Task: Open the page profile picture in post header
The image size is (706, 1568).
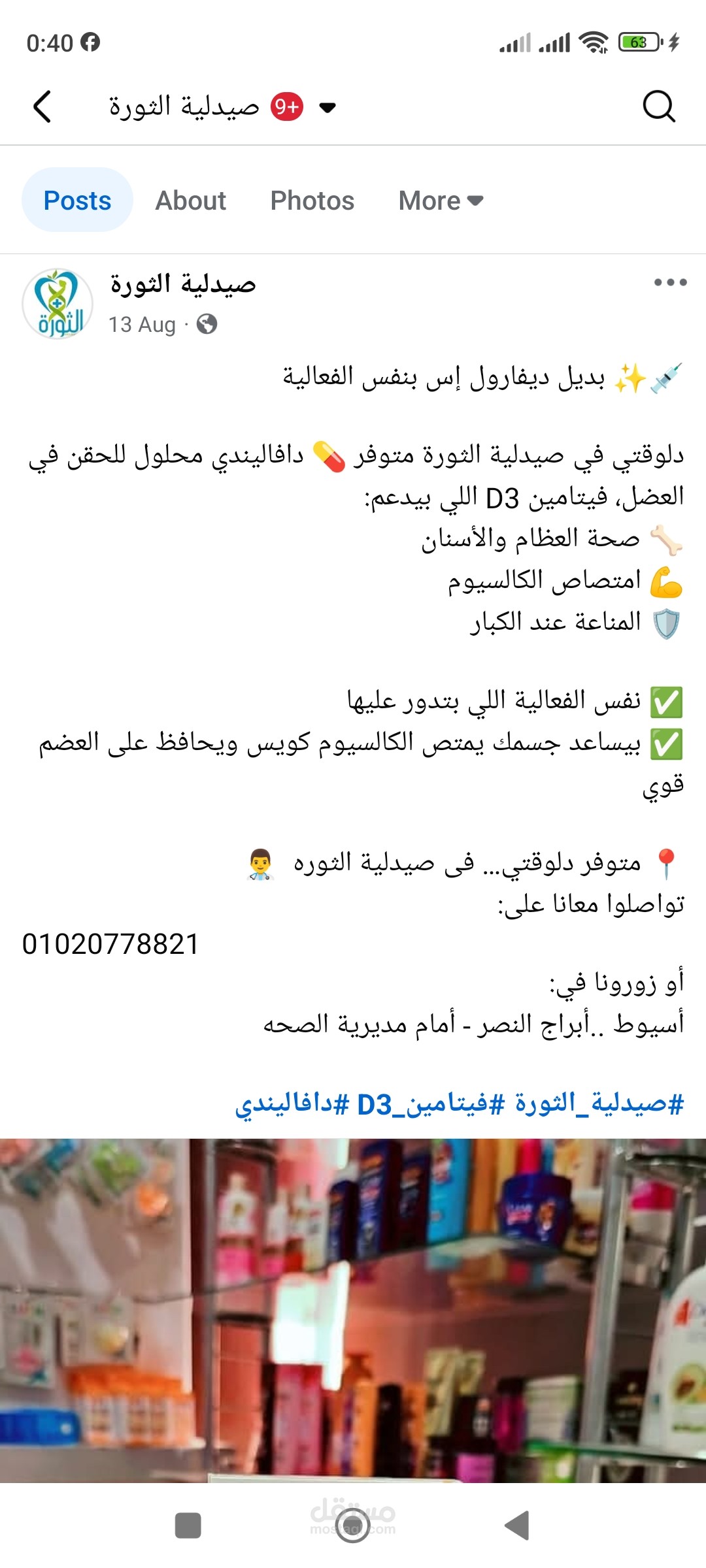Action: (x=58, y=304)
